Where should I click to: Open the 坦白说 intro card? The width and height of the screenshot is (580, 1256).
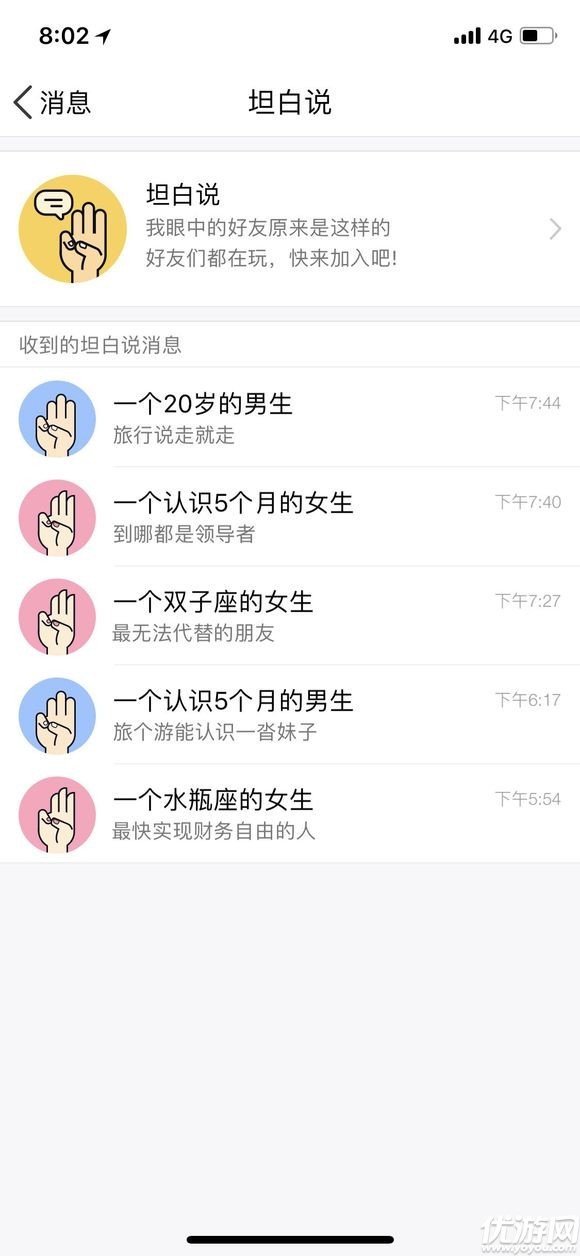point(290,229)
